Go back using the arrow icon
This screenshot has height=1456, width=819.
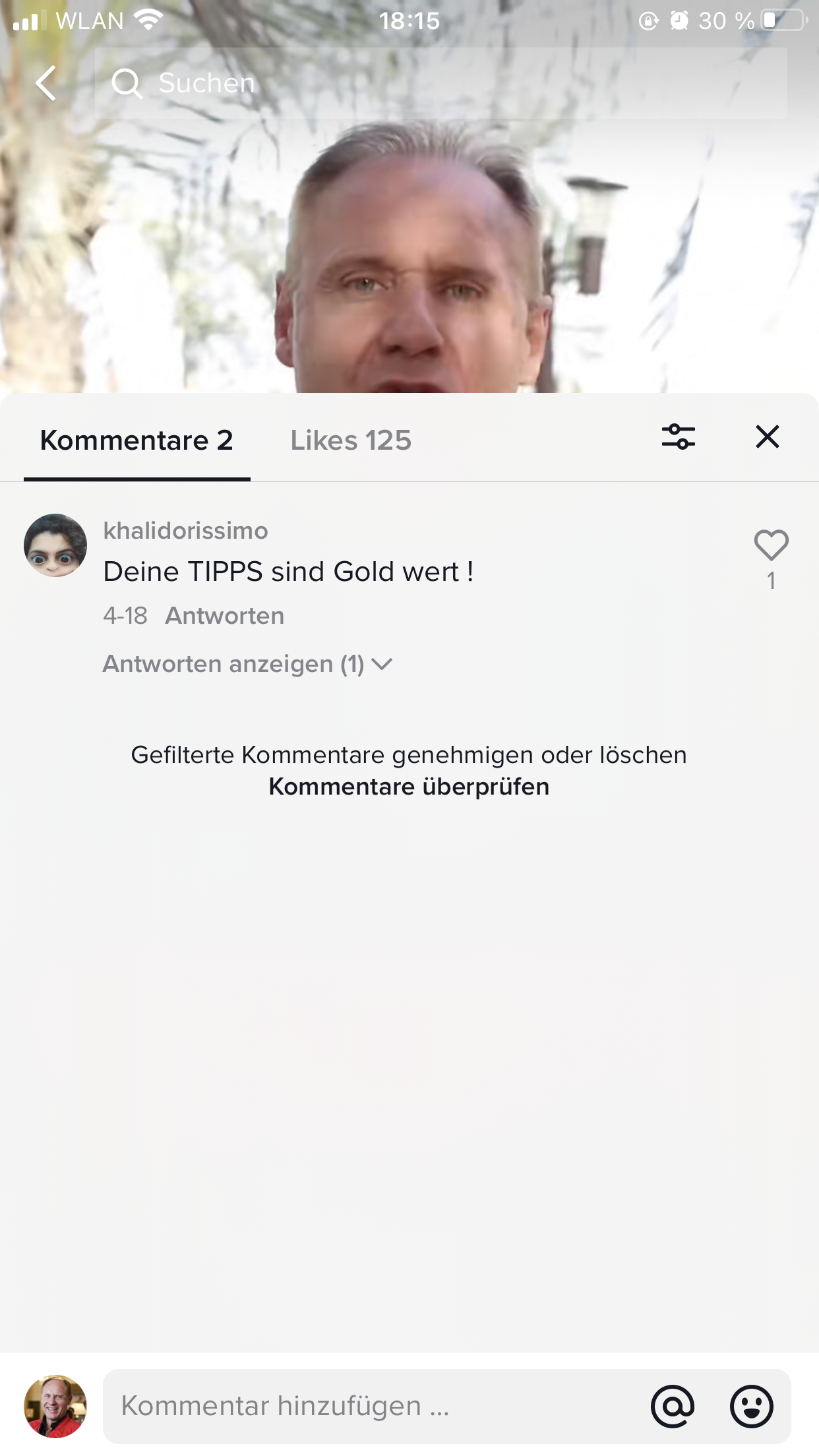click(46, 84)
